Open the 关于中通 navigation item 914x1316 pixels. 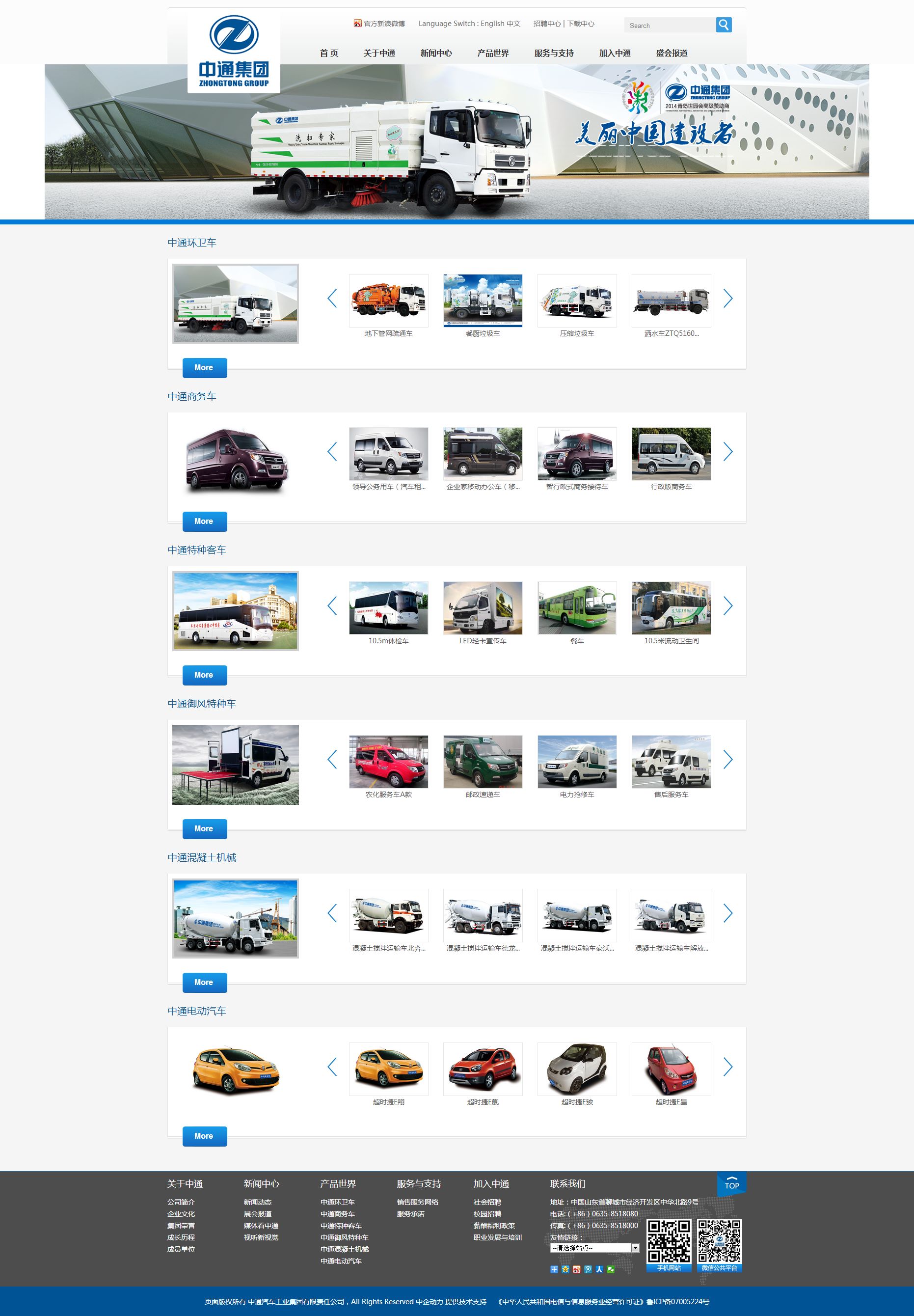point(378,54)
